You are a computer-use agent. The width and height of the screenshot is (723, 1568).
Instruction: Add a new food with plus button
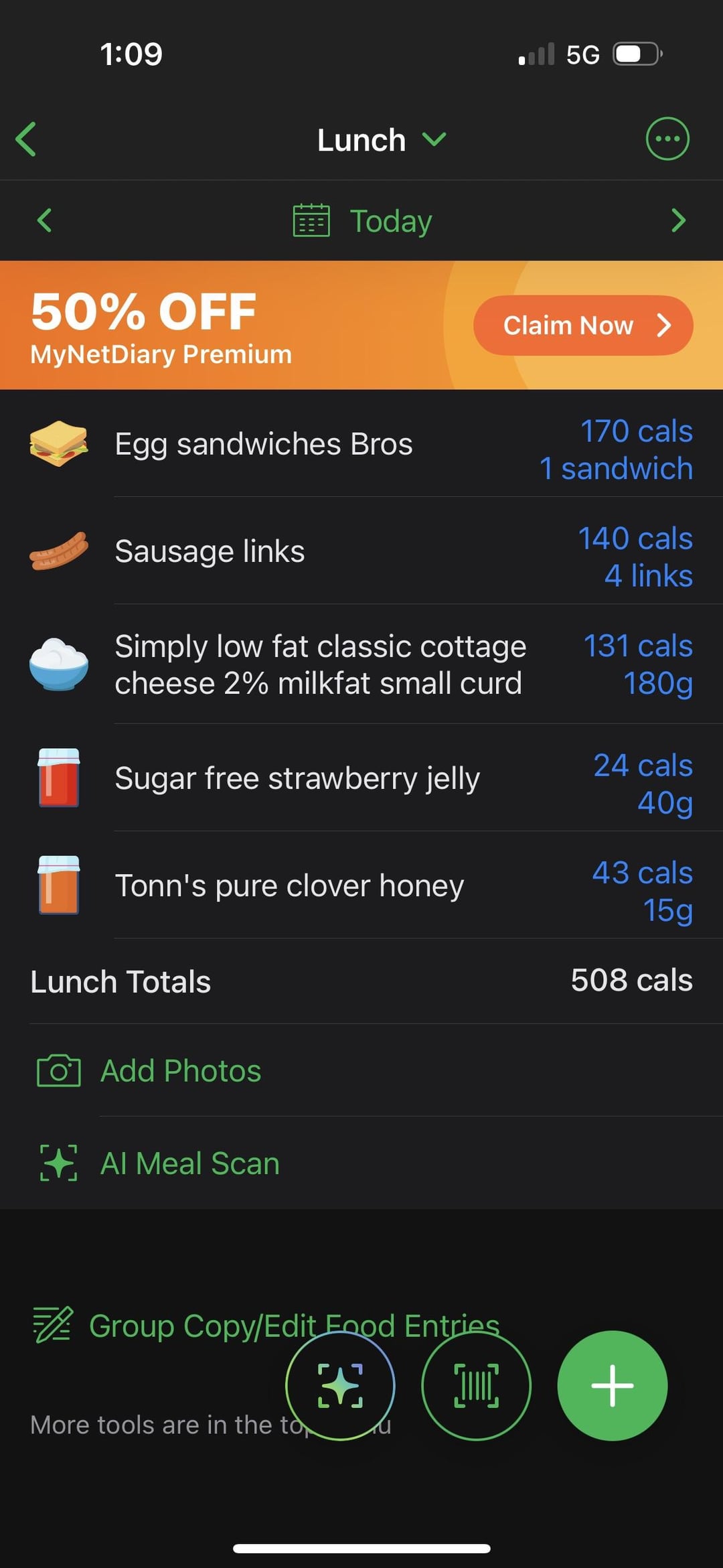(612, 1386)
